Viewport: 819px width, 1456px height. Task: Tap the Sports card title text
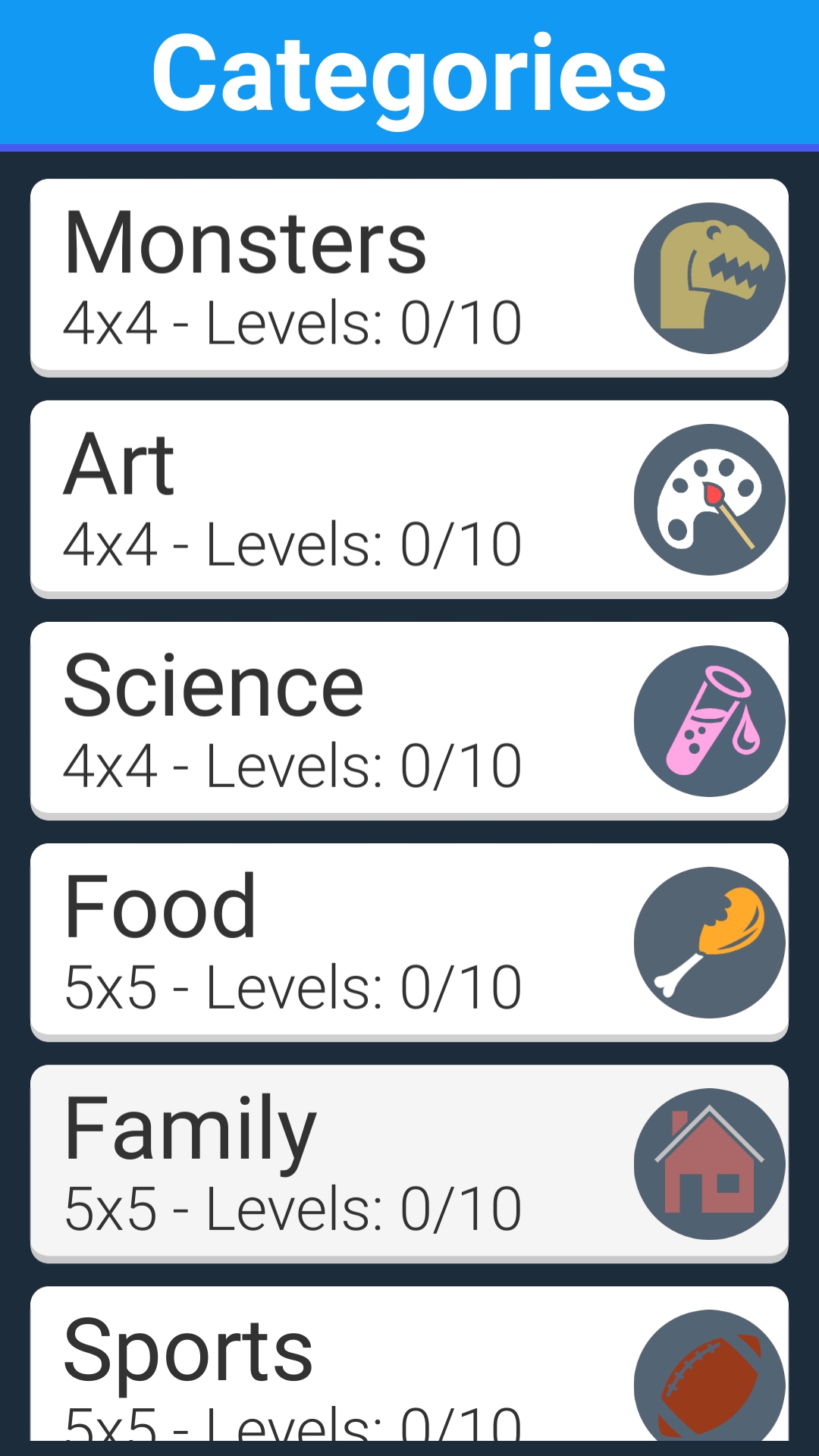(189, 1354)
